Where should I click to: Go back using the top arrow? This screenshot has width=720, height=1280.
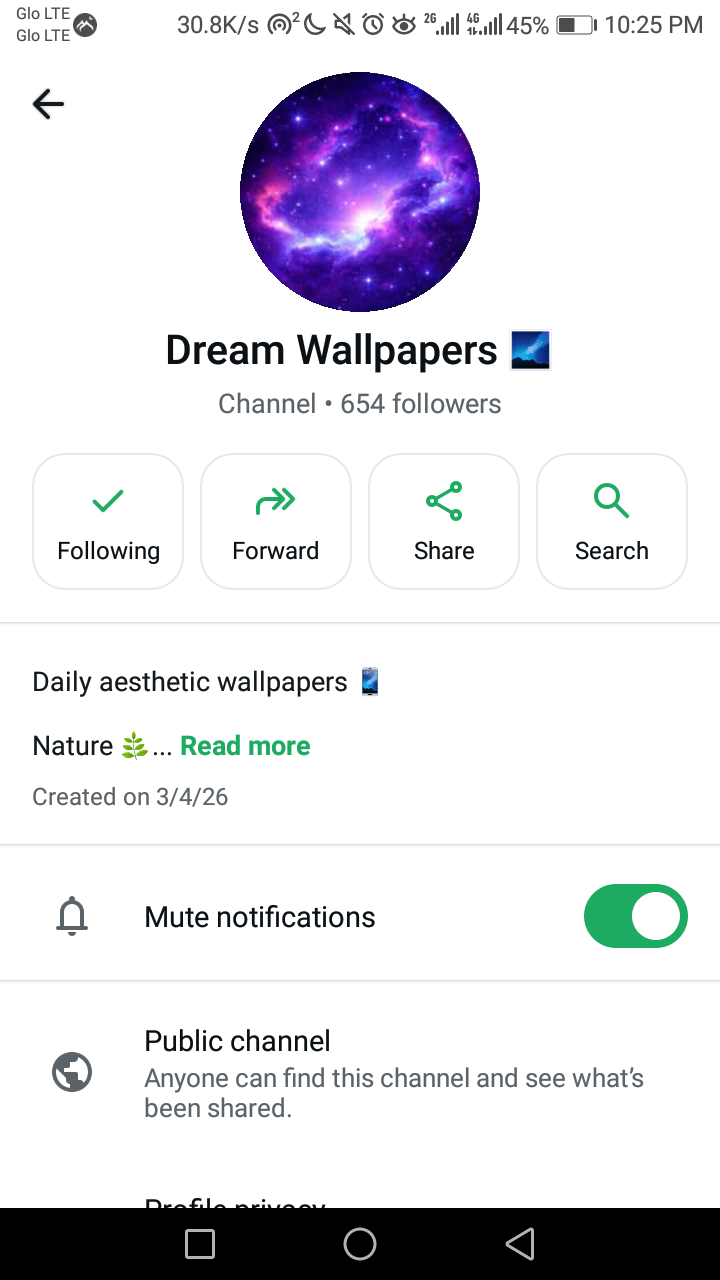(x=48, y=104)
